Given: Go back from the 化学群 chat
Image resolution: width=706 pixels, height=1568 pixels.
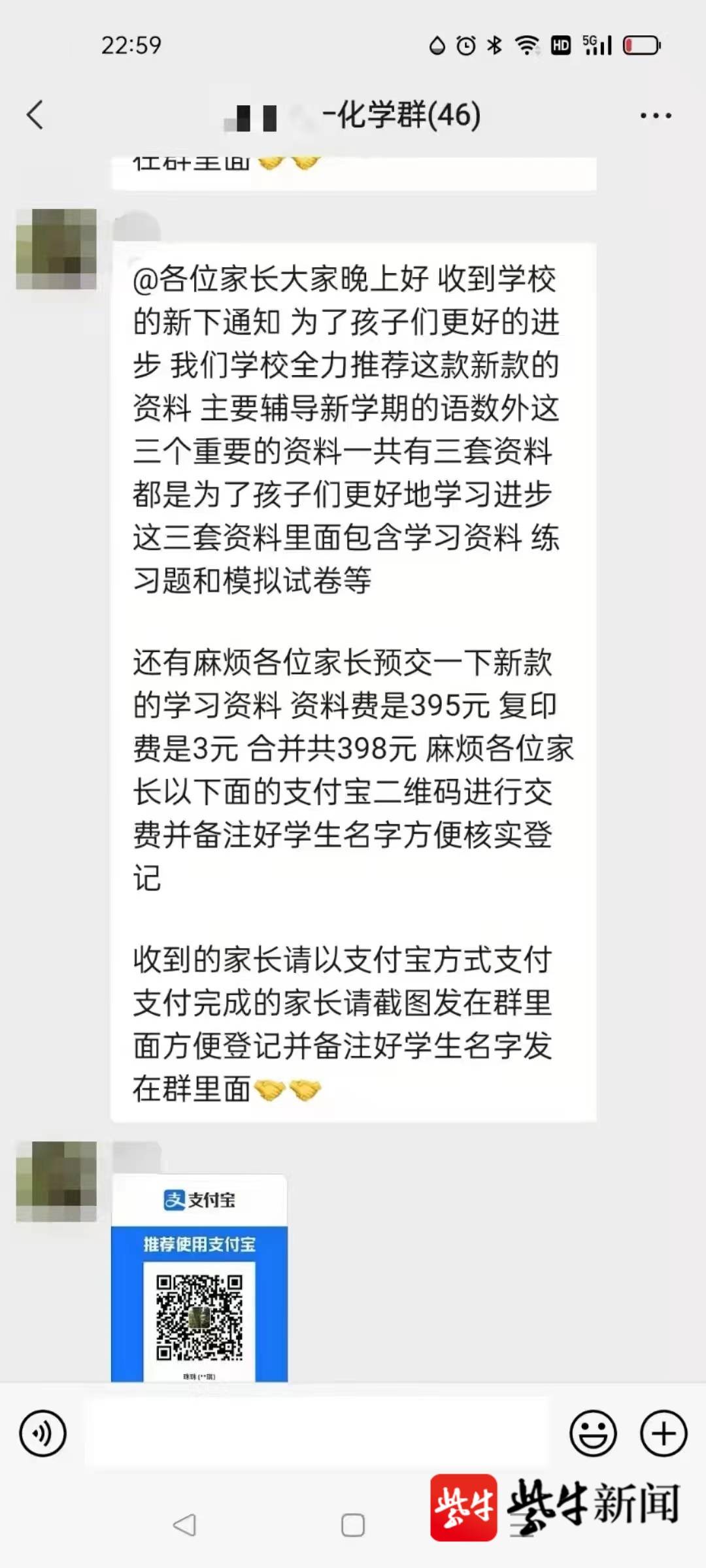Looking at the screenshot, I should pyautogui.click(x=35, y=115).
